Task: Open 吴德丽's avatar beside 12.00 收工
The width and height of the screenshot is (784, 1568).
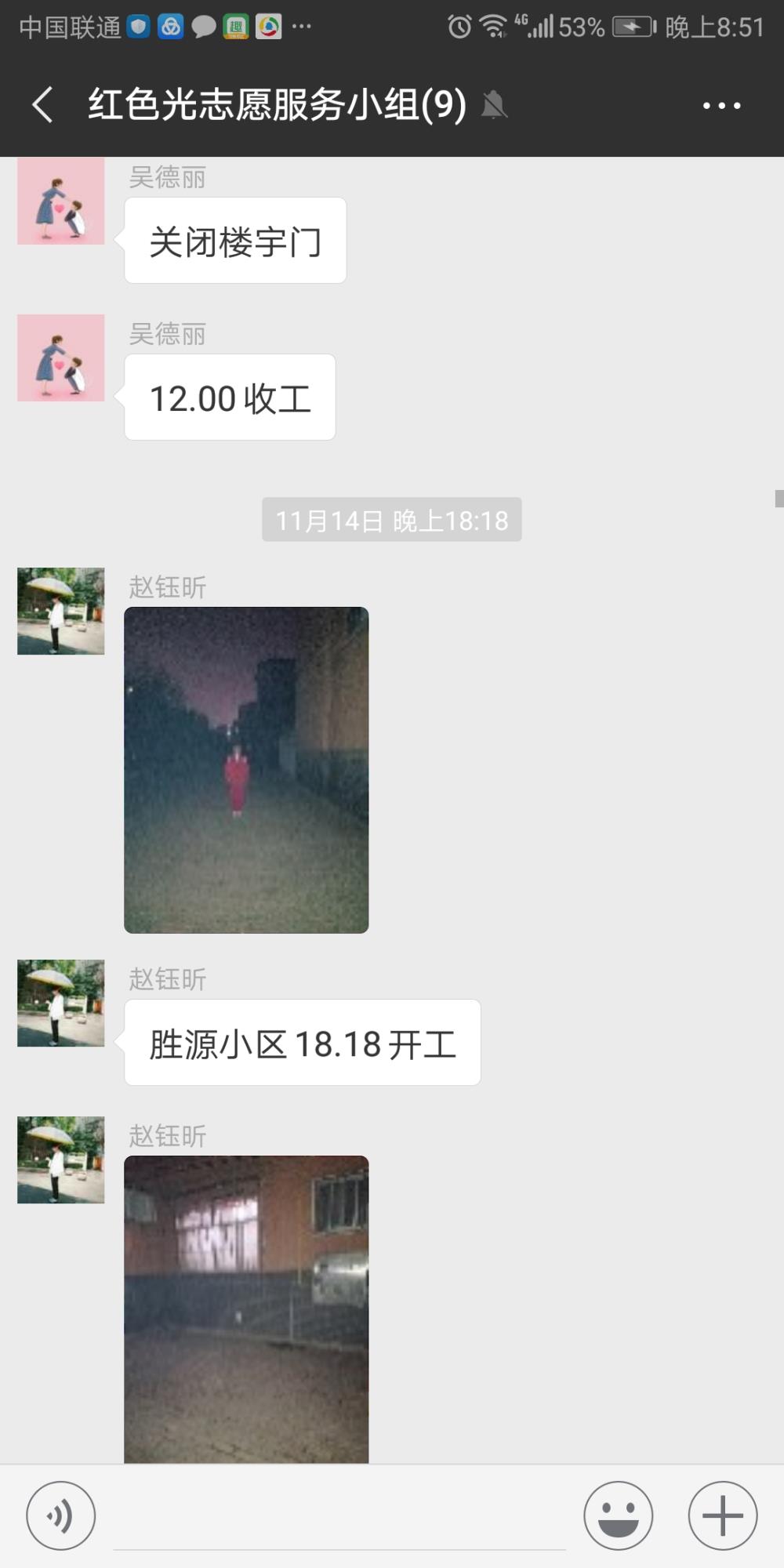Action: (x=61, y=358)
